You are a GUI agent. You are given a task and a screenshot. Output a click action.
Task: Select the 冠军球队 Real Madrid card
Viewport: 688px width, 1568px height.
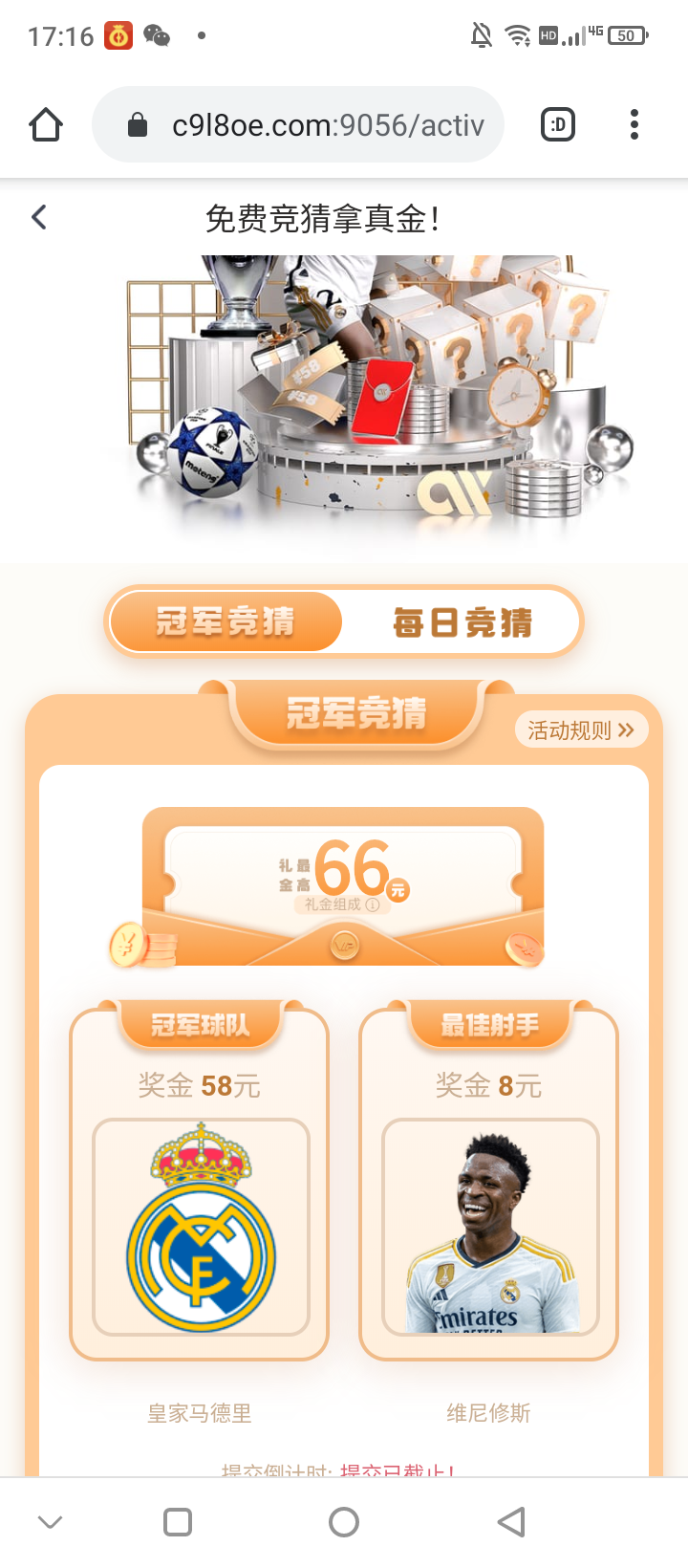pyautogui.click(x=201, y=1228)
